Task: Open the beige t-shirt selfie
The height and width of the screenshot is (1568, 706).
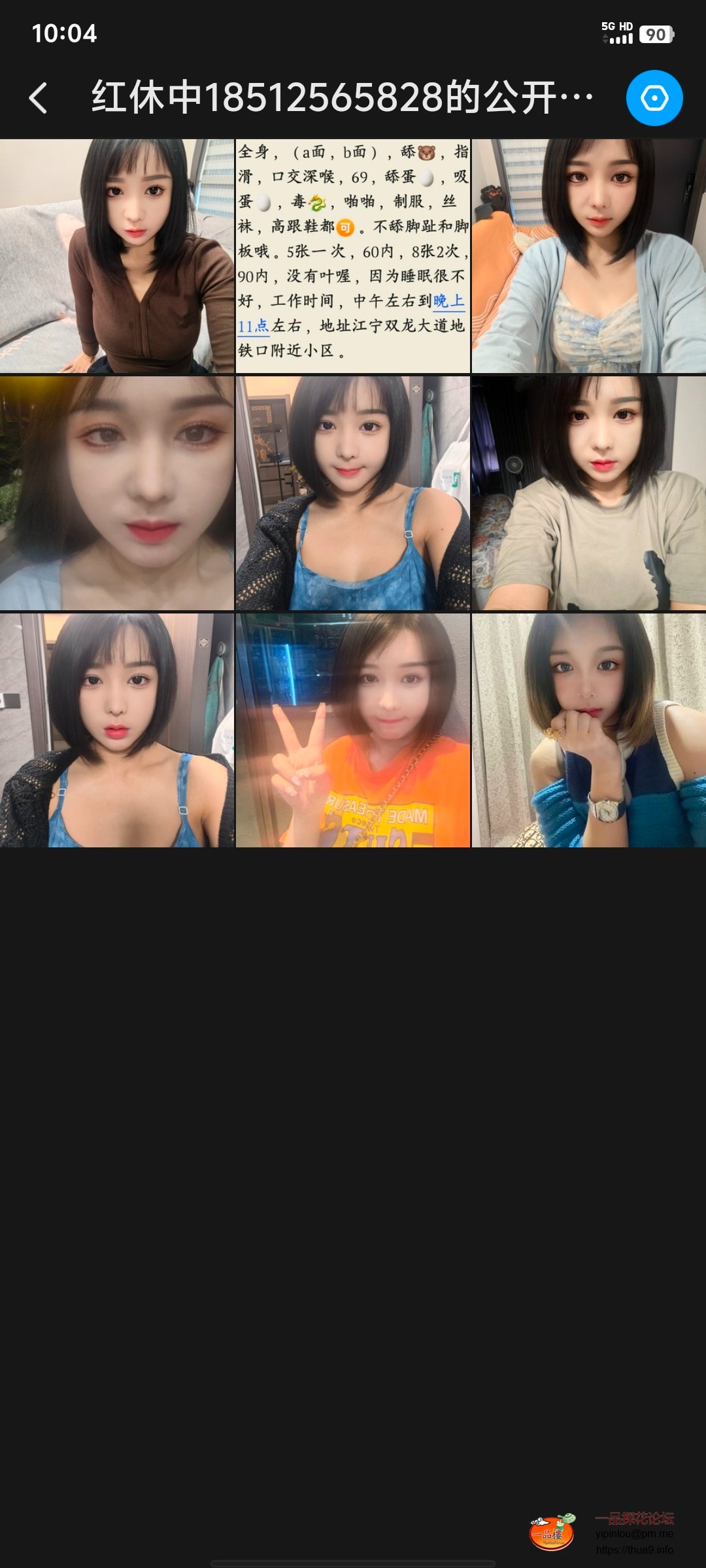Action: [x=588, y=493]
